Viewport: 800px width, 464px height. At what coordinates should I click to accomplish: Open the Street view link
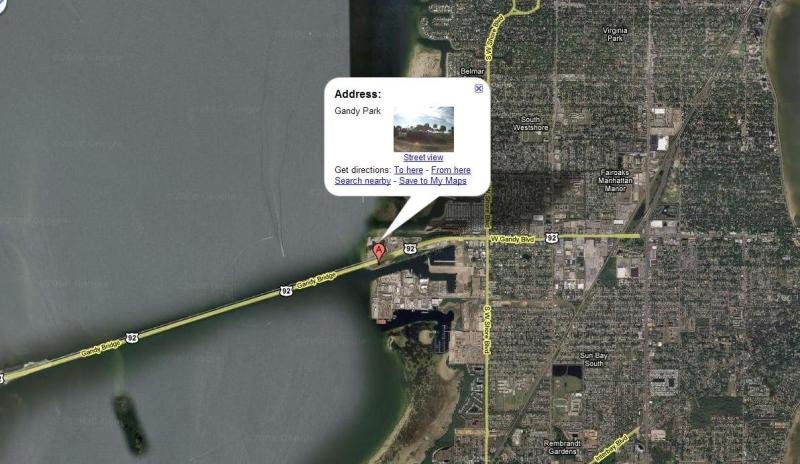pos(423,158)
